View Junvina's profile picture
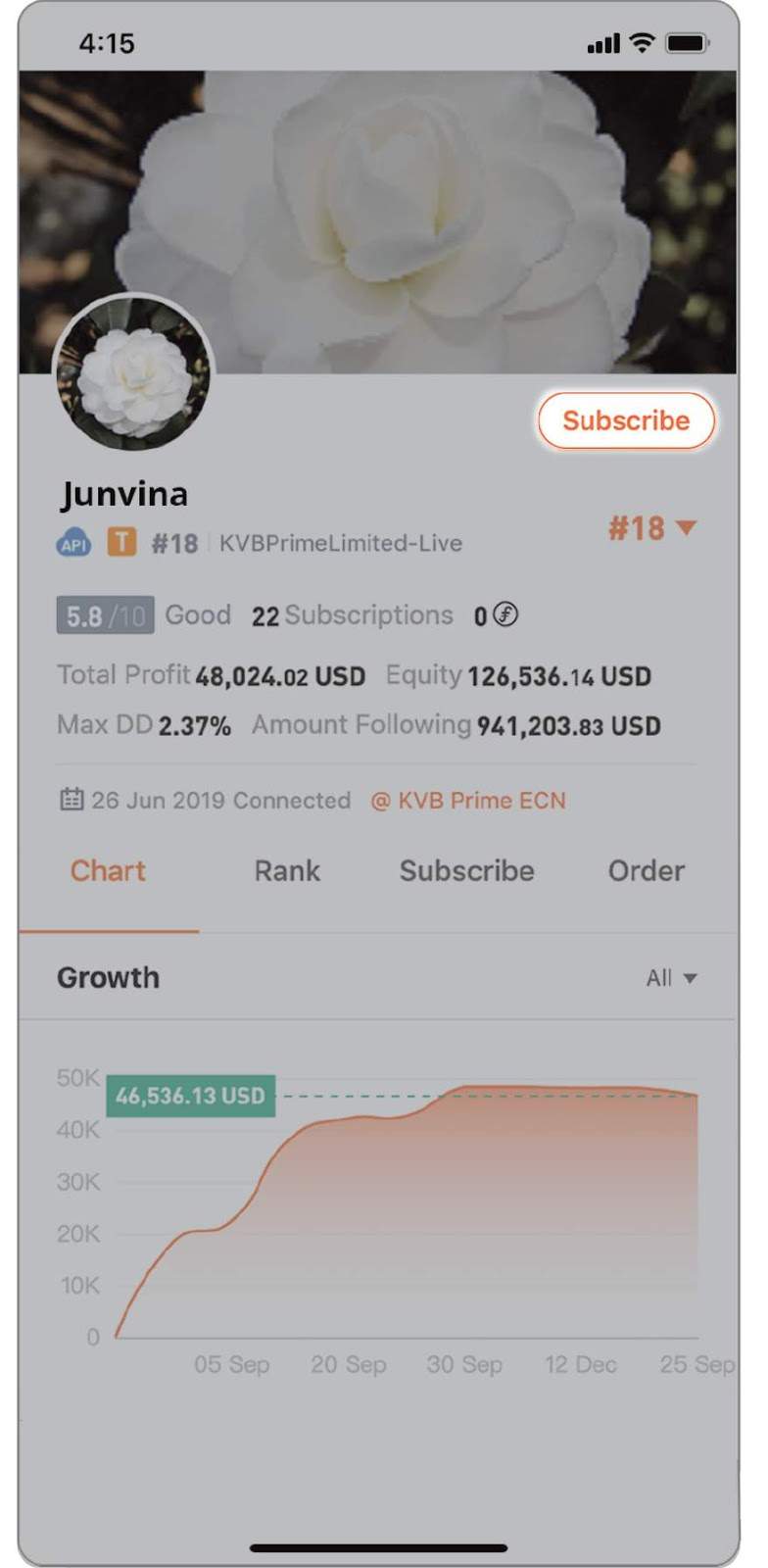Screen dimensions: 768x1568 coord(133,373)
